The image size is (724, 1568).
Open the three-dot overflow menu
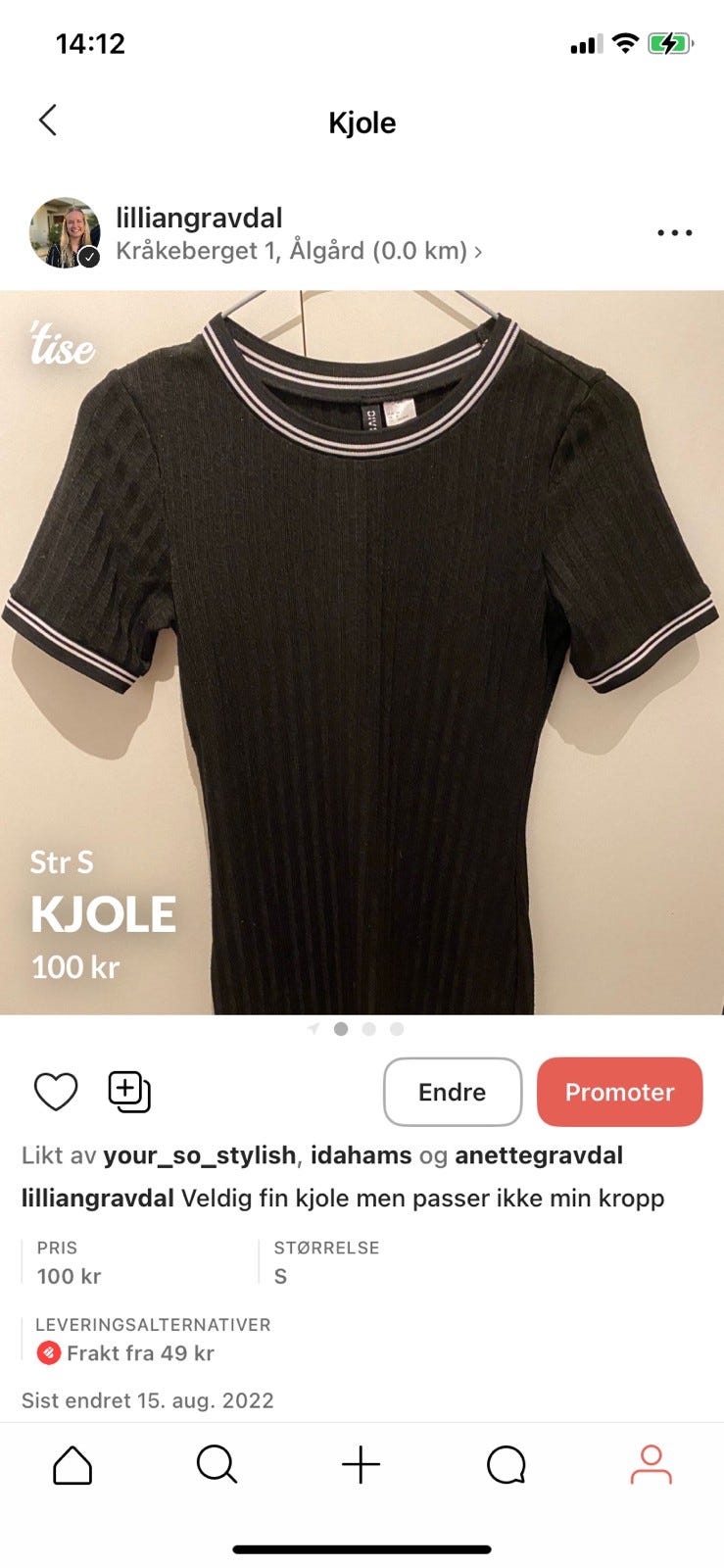pyautogui.click(x=674, y=233)
